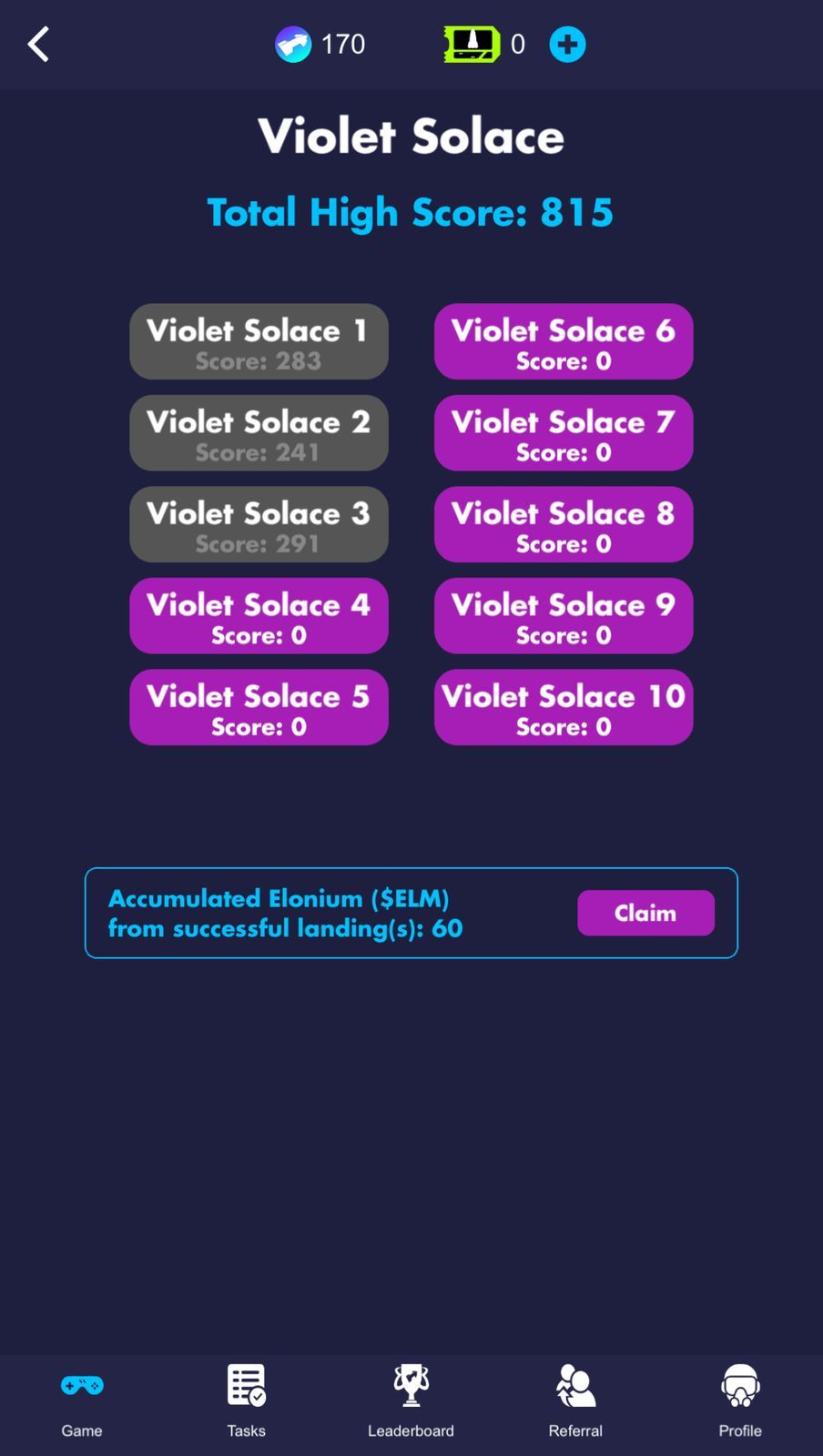The height and width of the screenshot is (1456, 823).
Task: Select the Violet Solace 2 level
Action: 259,433
